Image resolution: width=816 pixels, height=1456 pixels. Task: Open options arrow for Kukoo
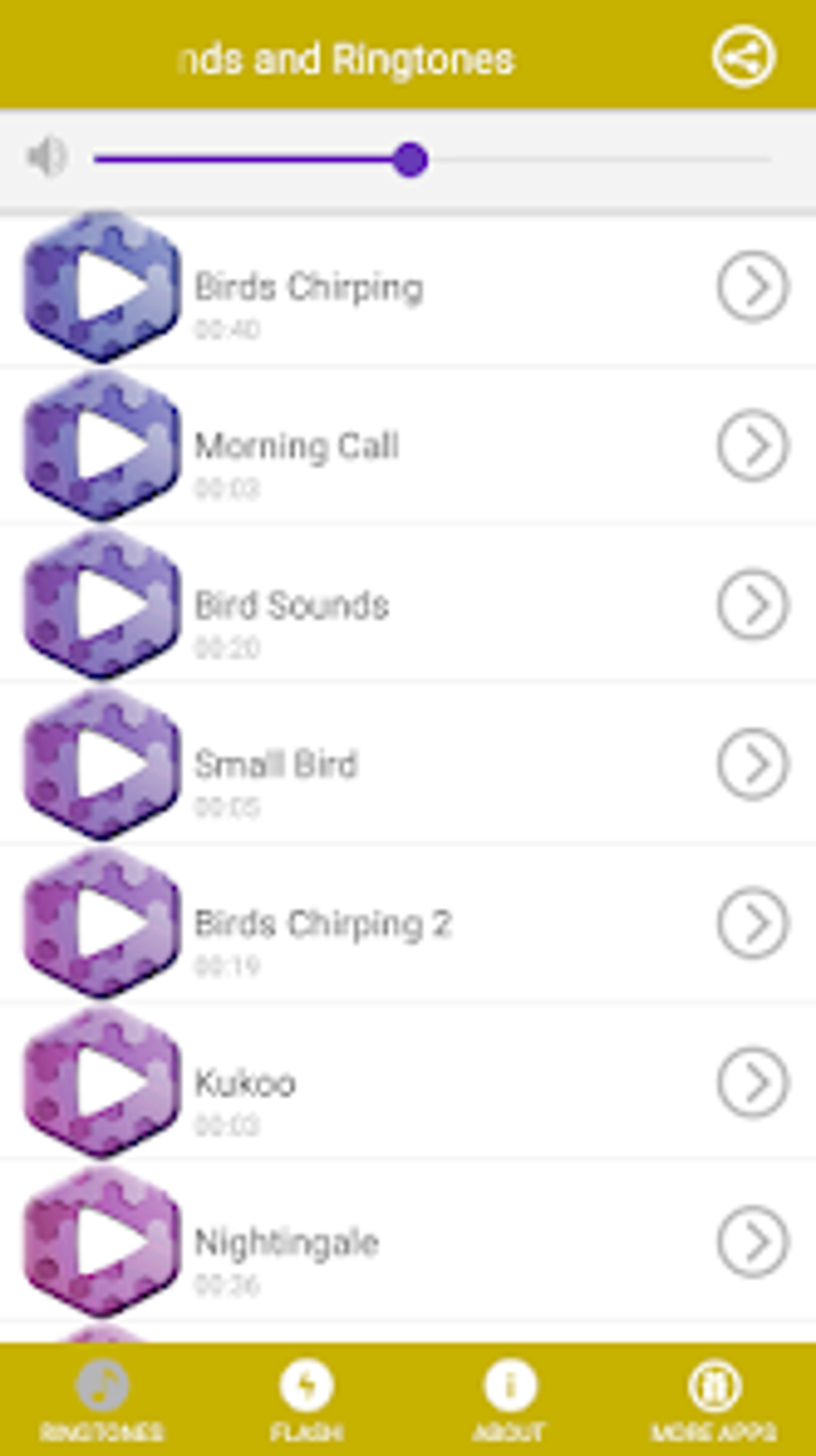coord(752,1082)
